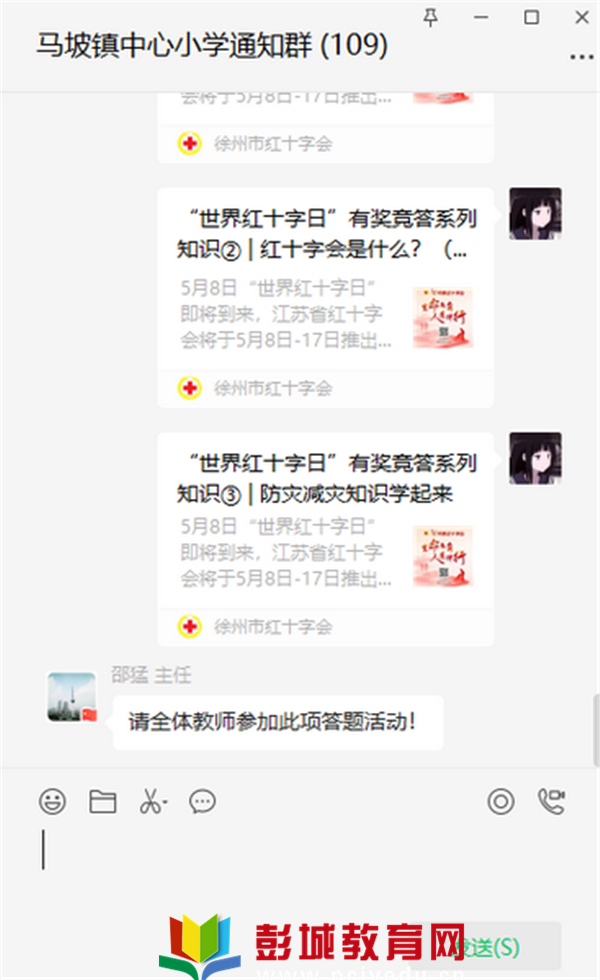
Task: Maximize the chat window
Action: pyautogui.click(x=532, y=16)
